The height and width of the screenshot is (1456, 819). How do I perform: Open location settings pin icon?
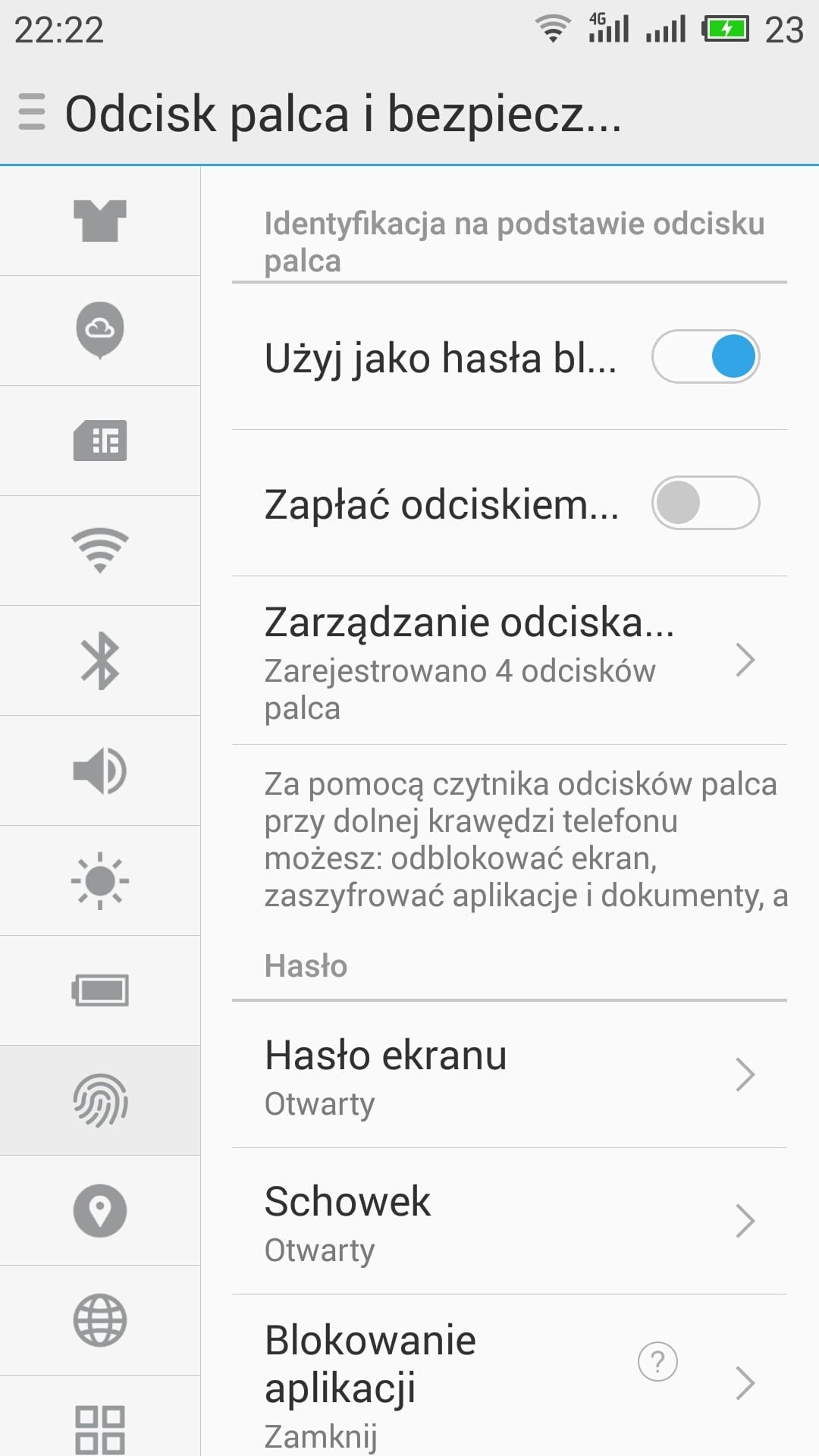100,1210
